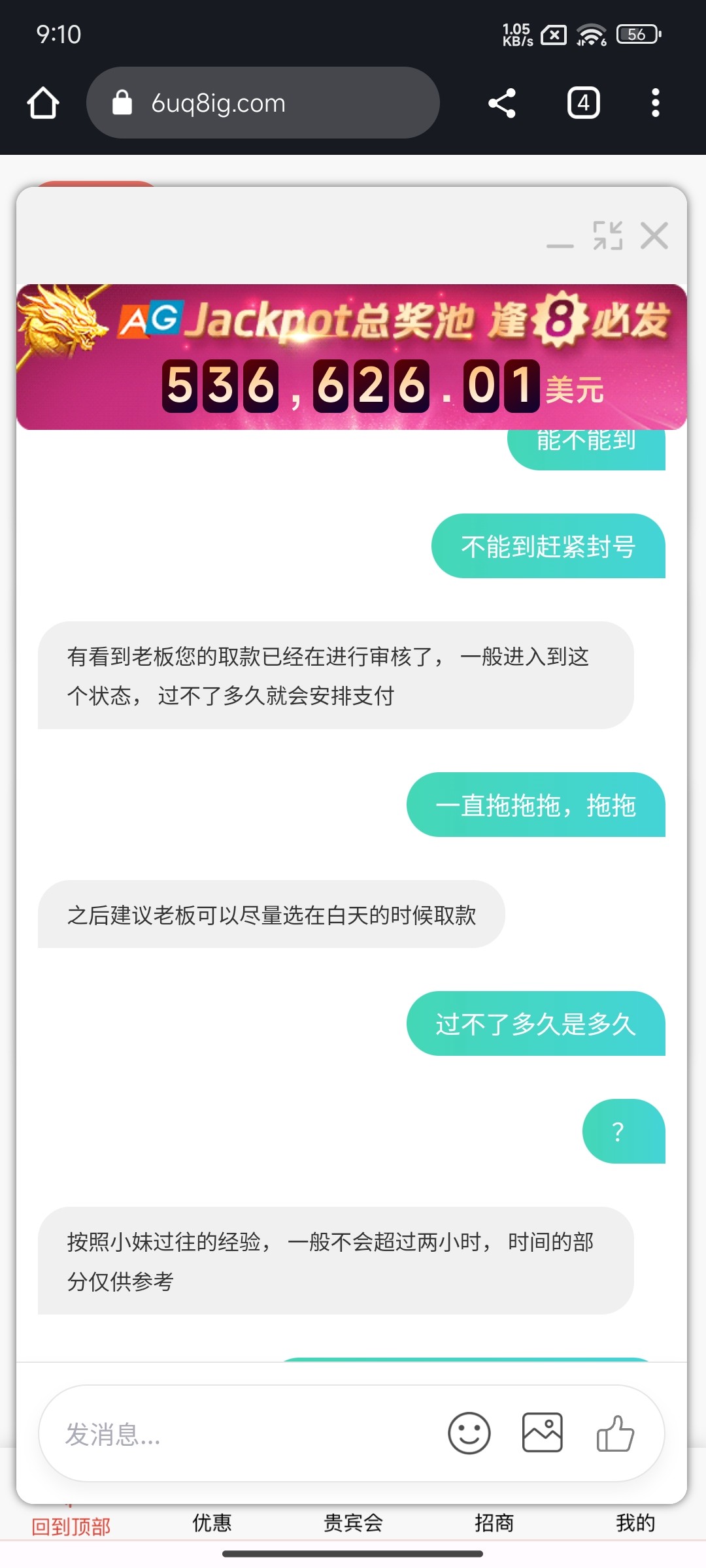Viewport: 706px width, 1568px height.
Task: Tap 回到顶部 to return to top
Action: click(71, 1526)
